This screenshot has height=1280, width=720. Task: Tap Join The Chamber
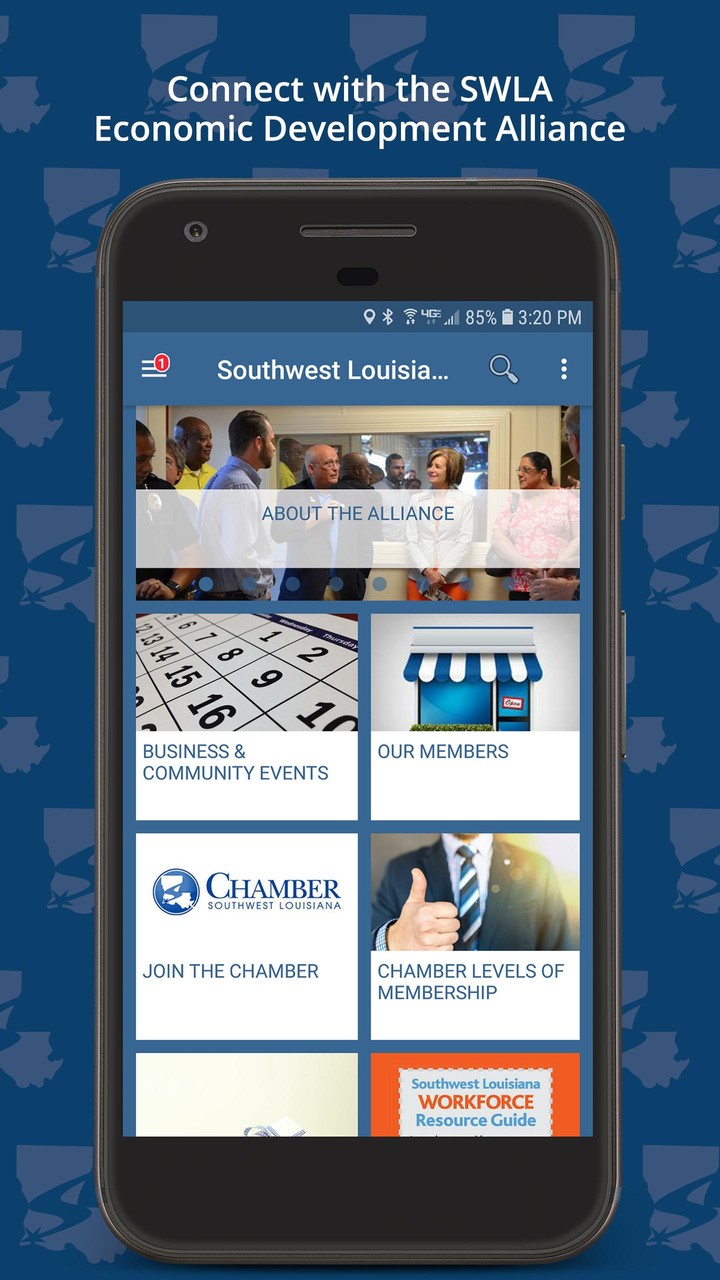coord(229,971)
